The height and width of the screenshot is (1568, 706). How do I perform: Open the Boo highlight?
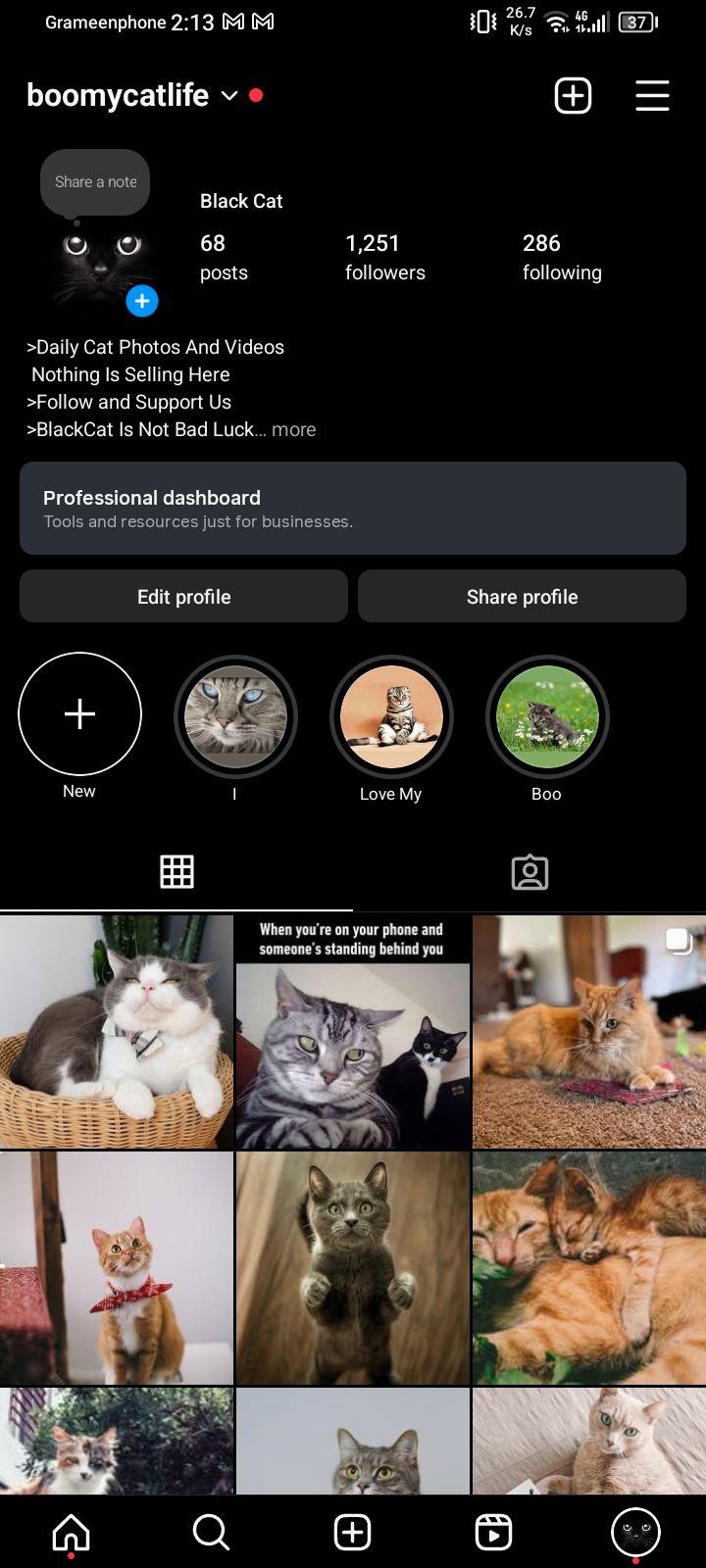click(546, 716)
